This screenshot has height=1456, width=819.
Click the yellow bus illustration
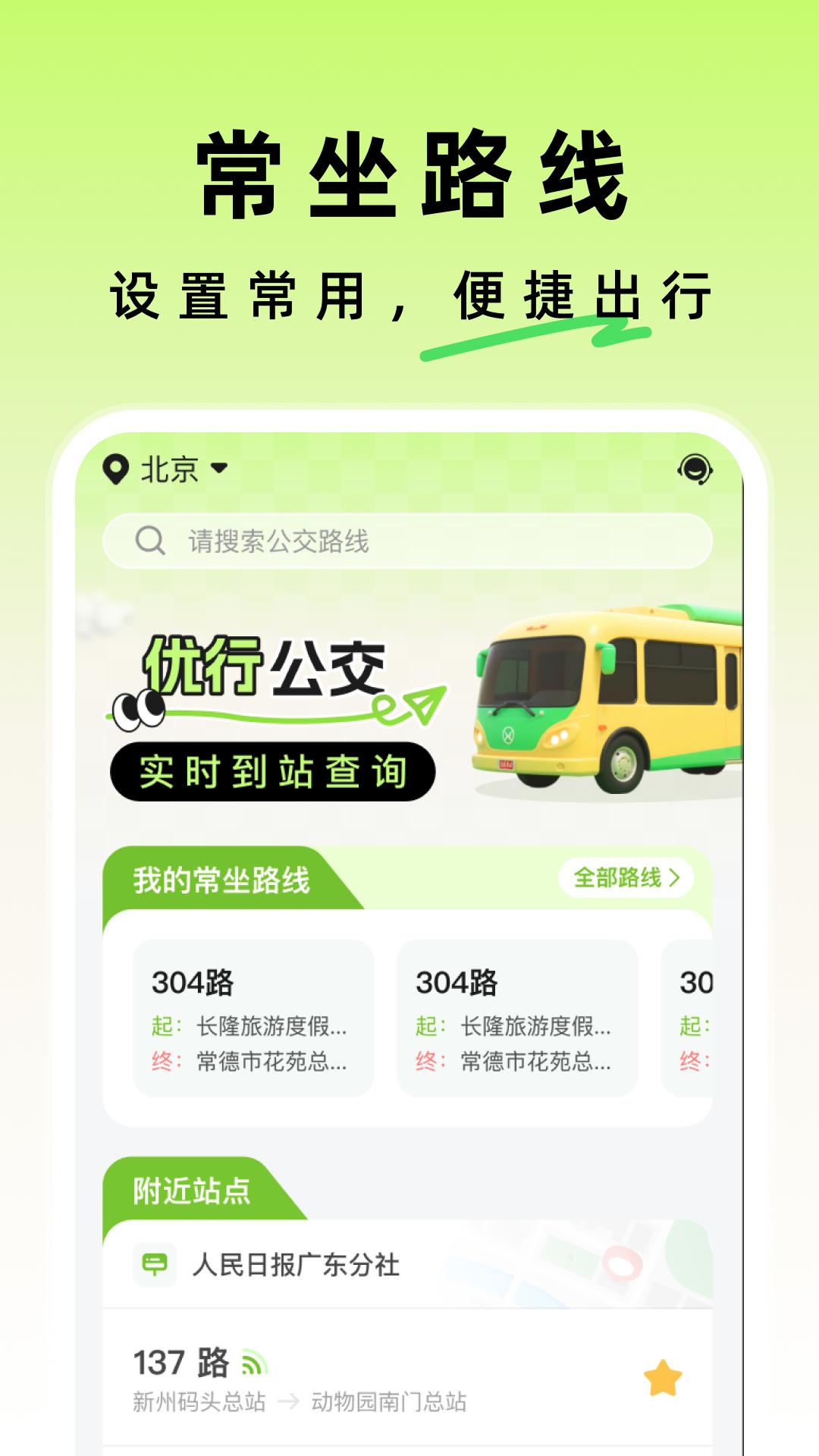(607, 705)
